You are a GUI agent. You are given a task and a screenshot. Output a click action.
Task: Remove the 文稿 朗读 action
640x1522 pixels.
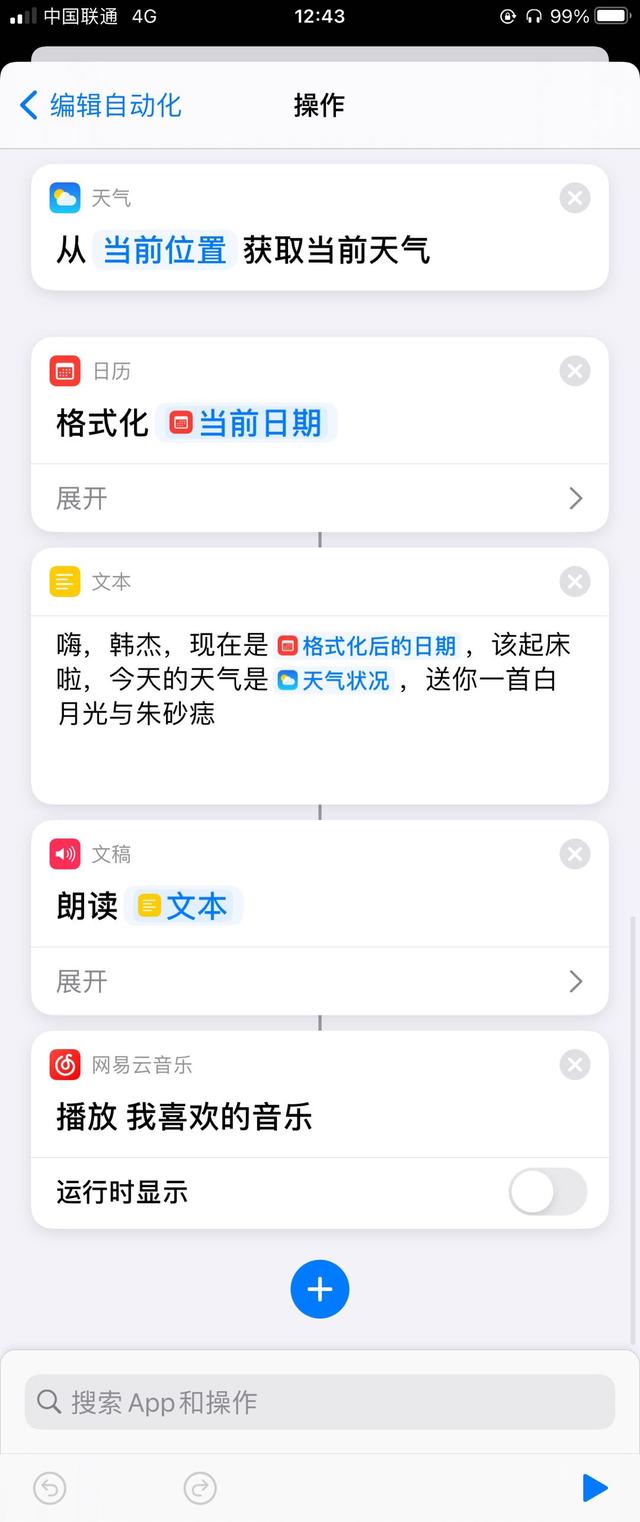pos(574,854)
